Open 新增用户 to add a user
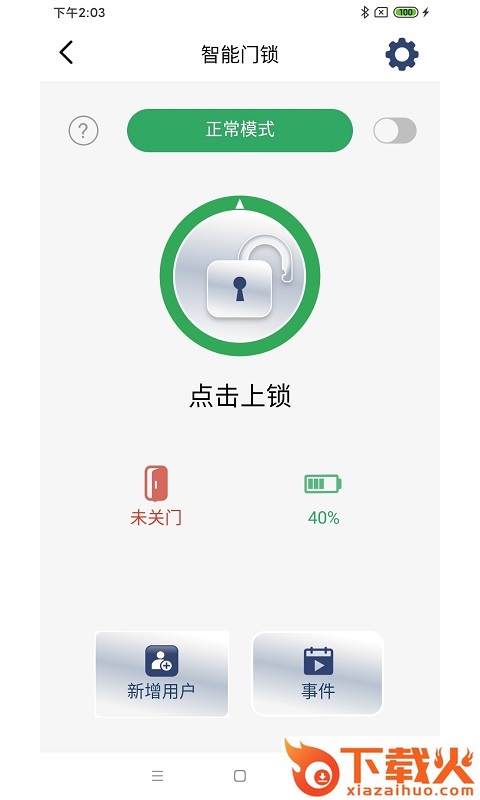This screenshot has width=480, height=800. tap(162, 674)
